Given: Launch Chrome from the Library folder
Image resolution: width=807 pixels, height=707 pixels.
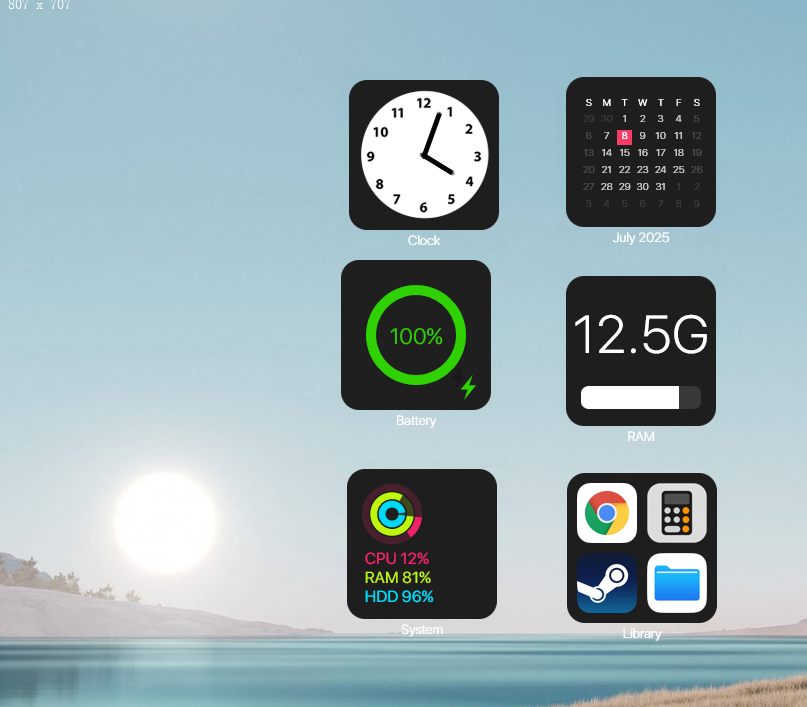Looking at the screenshot, I should tap(607, 513).
